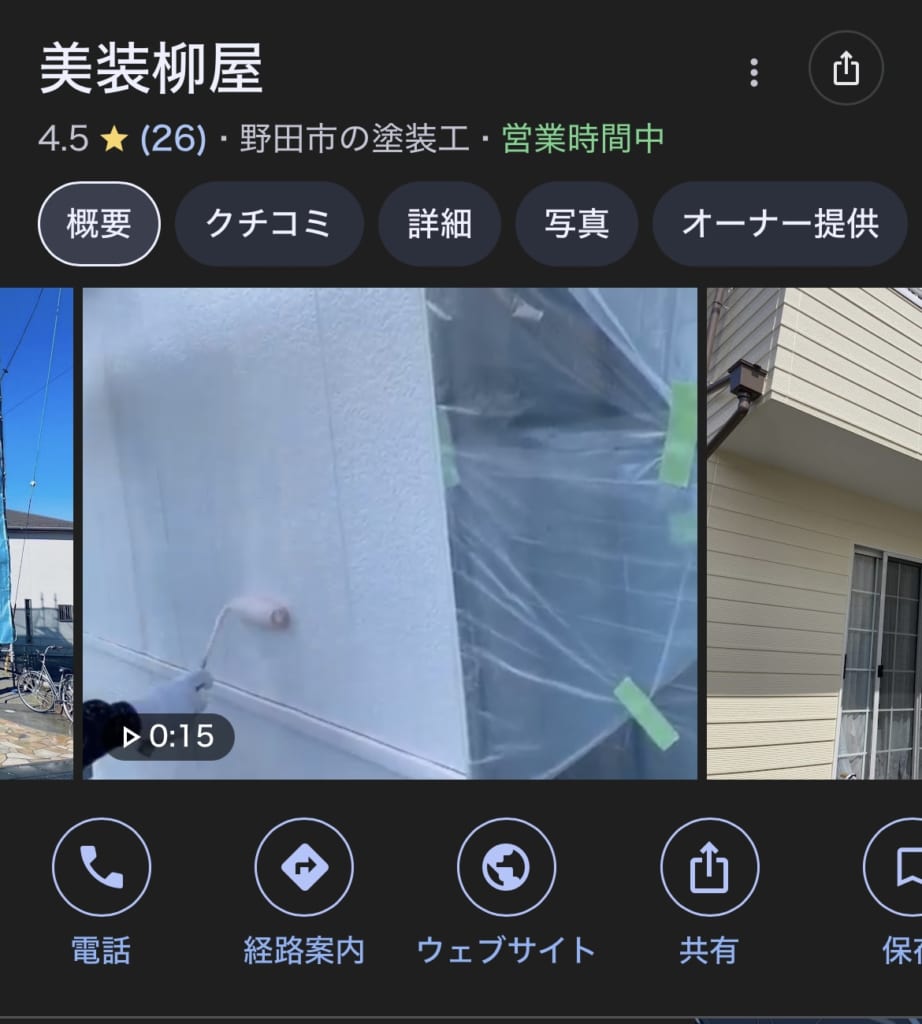Select the 概要 tab
Image resolution: width=922 pixels, height=1024 pixels.
99,224
